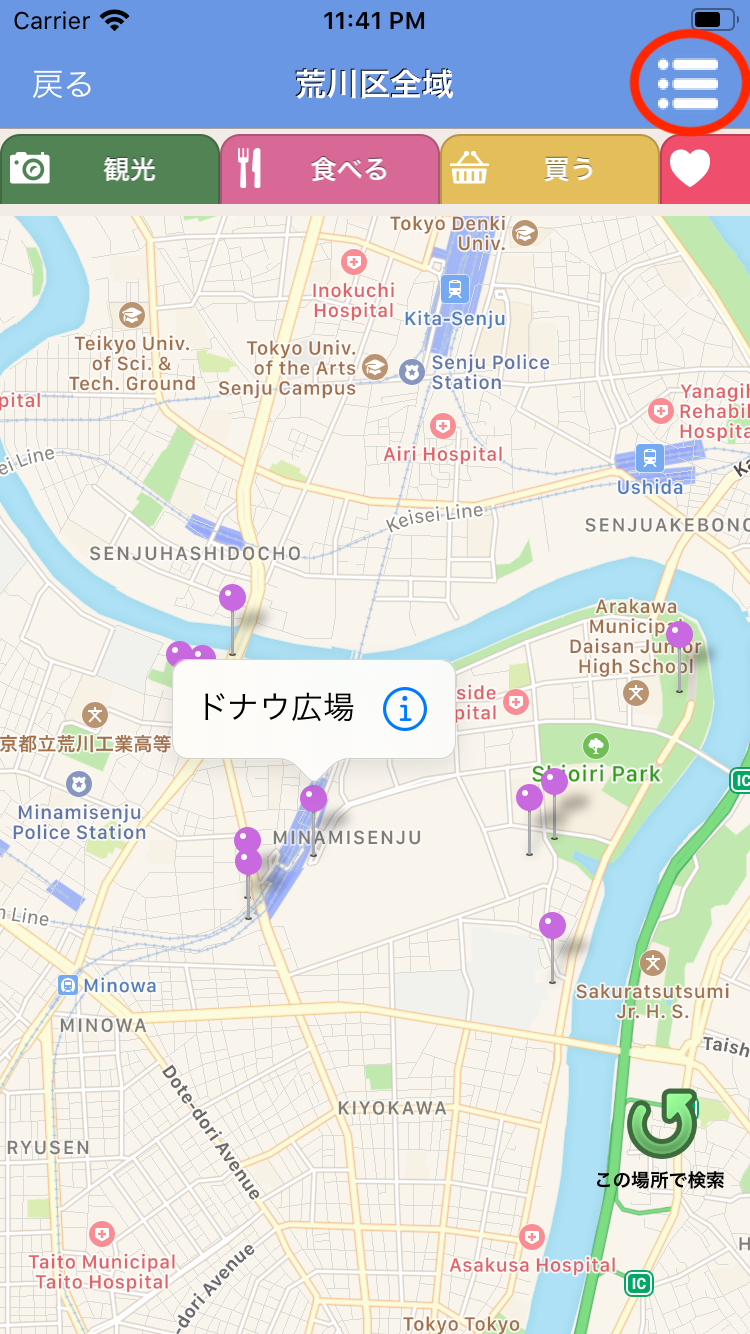Screen dimensions: 750x1334
Task: Open the list view icon
Action: (x=688, y=84)
